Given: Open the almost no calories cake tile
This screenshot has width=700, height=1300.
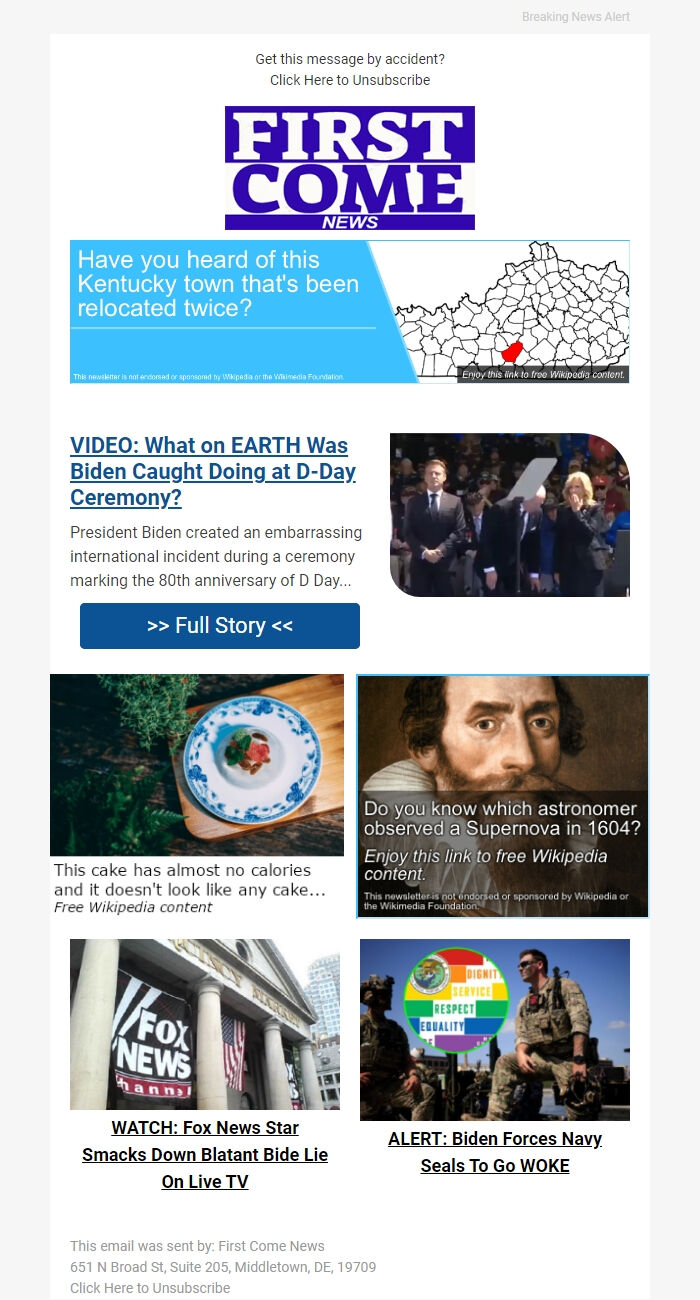Looking at the screenshot, I should tap(197, 796).
